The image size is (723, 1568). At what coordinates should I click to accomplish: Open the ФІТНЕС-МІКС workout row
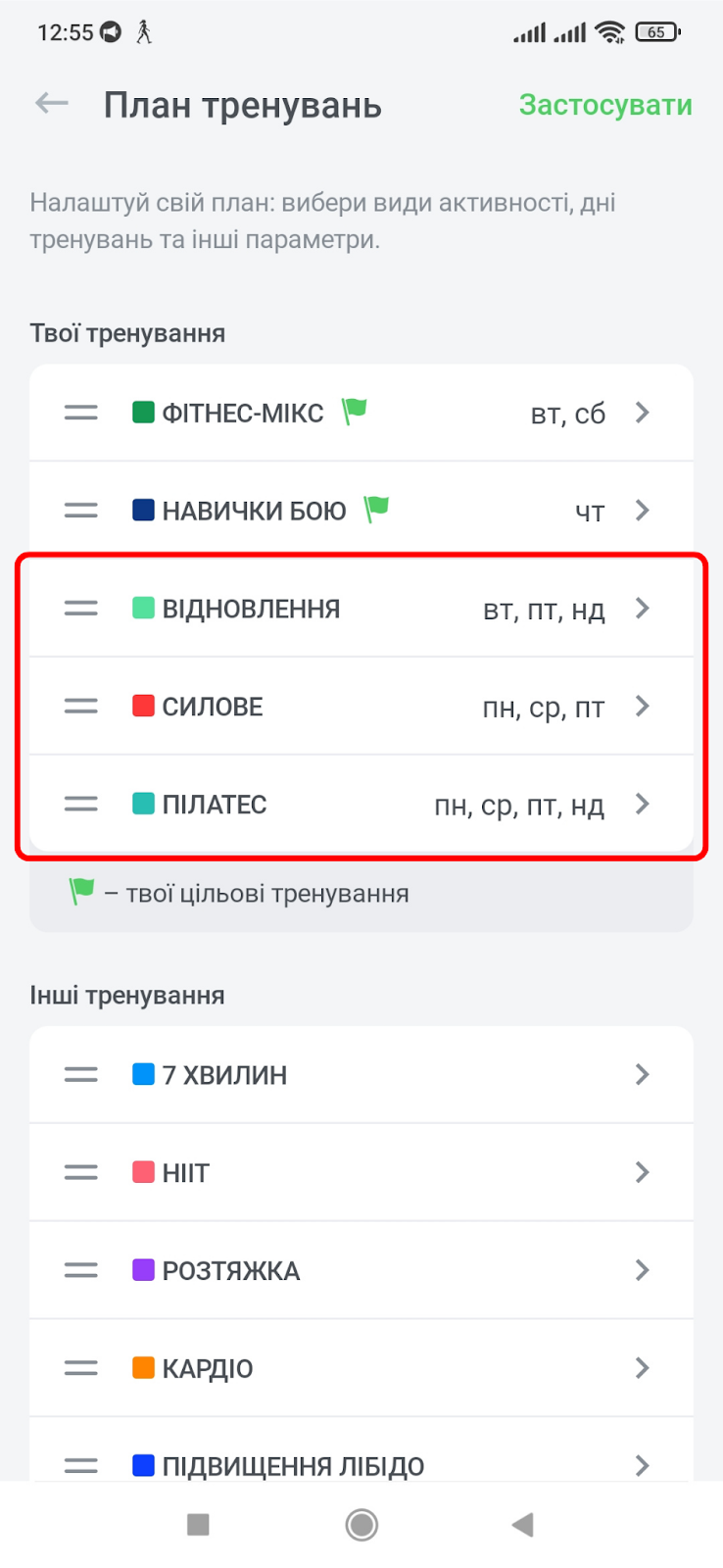361,413
